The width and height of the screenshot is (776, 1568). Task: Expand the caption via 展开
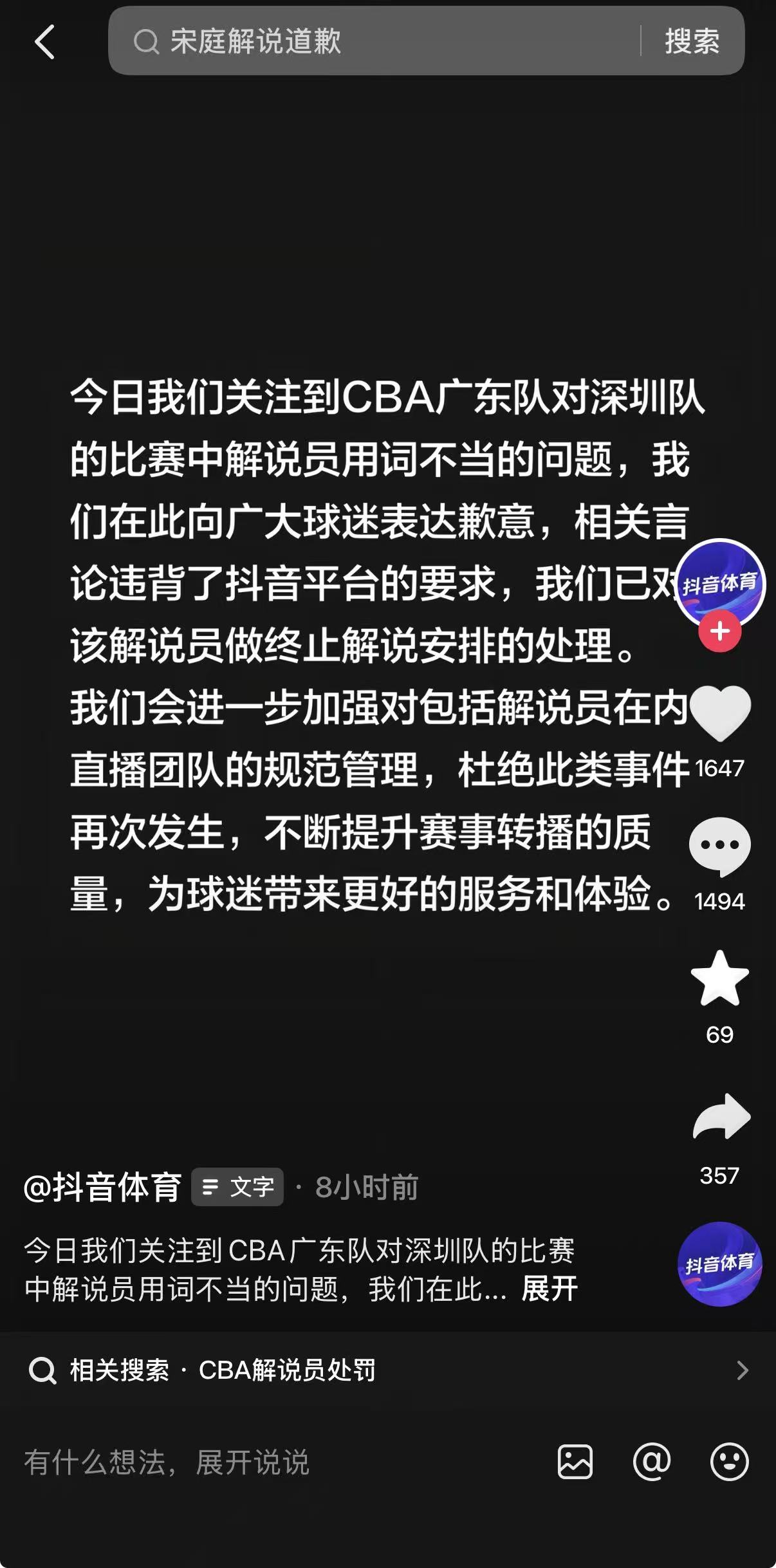548,1289
